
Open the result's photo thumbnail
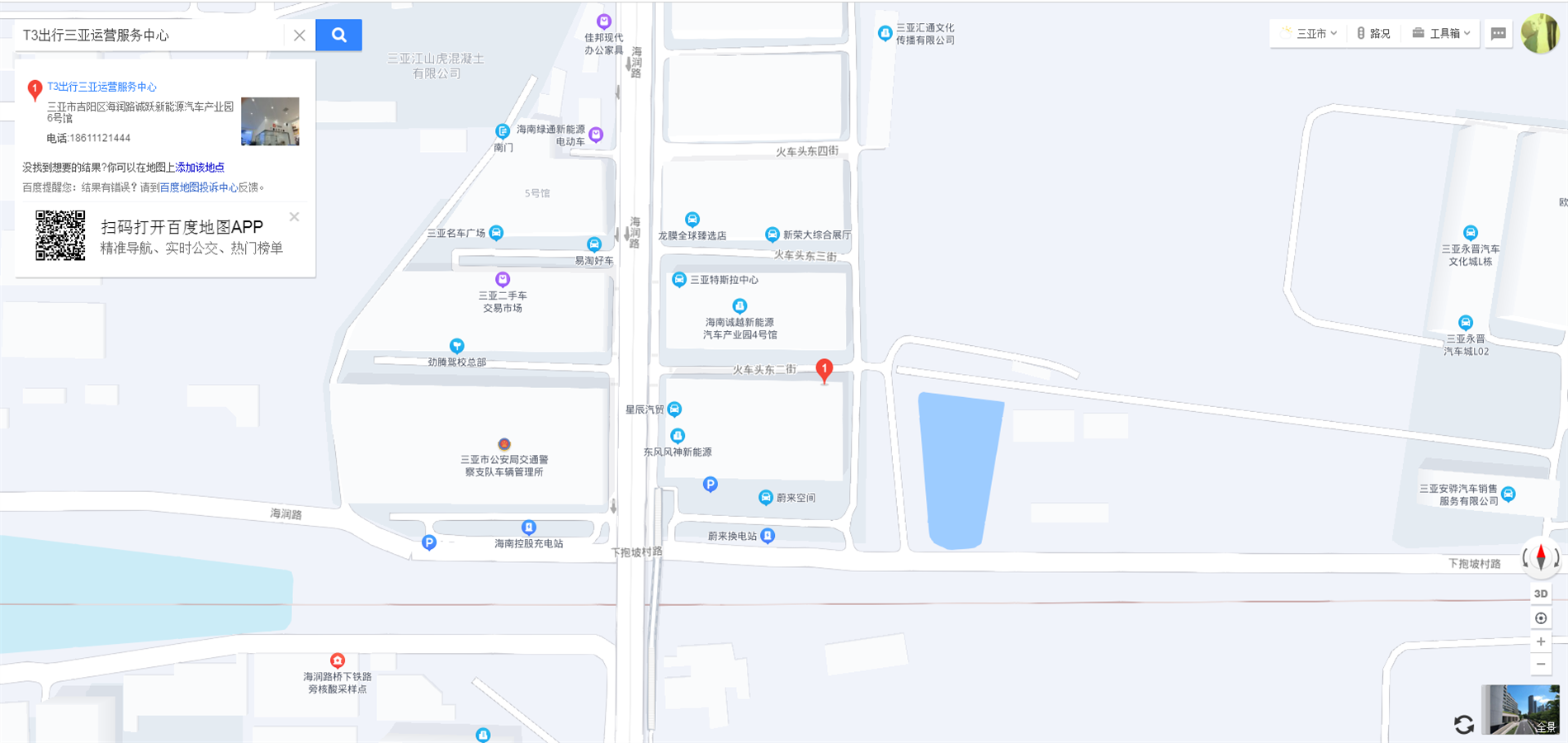(270, 121)
